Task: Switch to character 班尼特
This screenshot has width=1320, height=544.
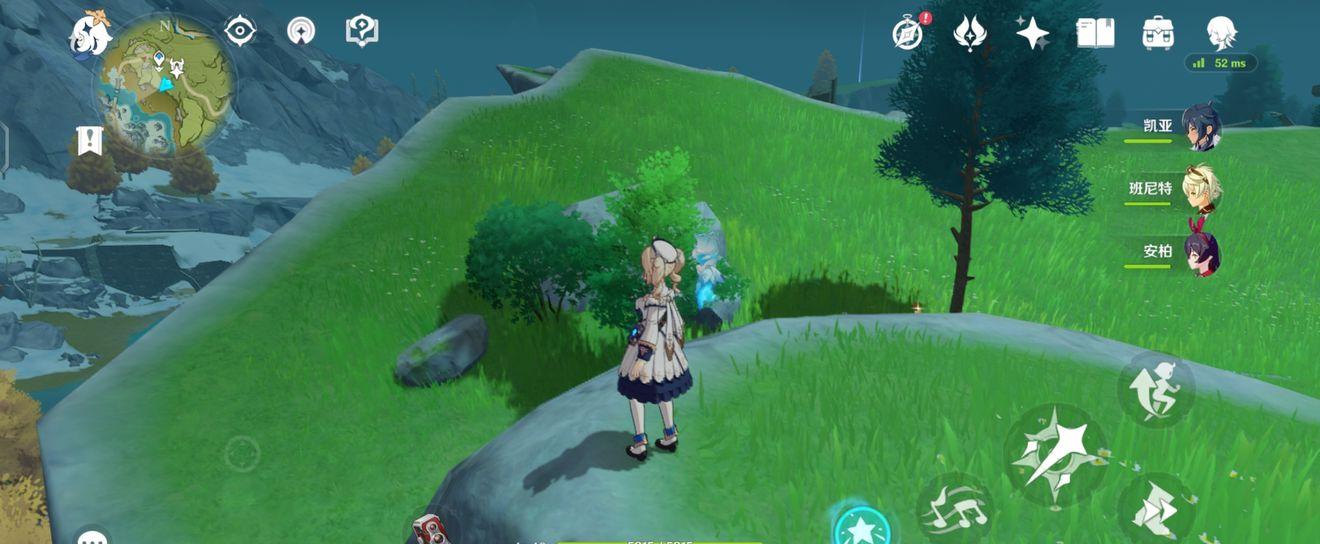Action: click(1200, 189)
